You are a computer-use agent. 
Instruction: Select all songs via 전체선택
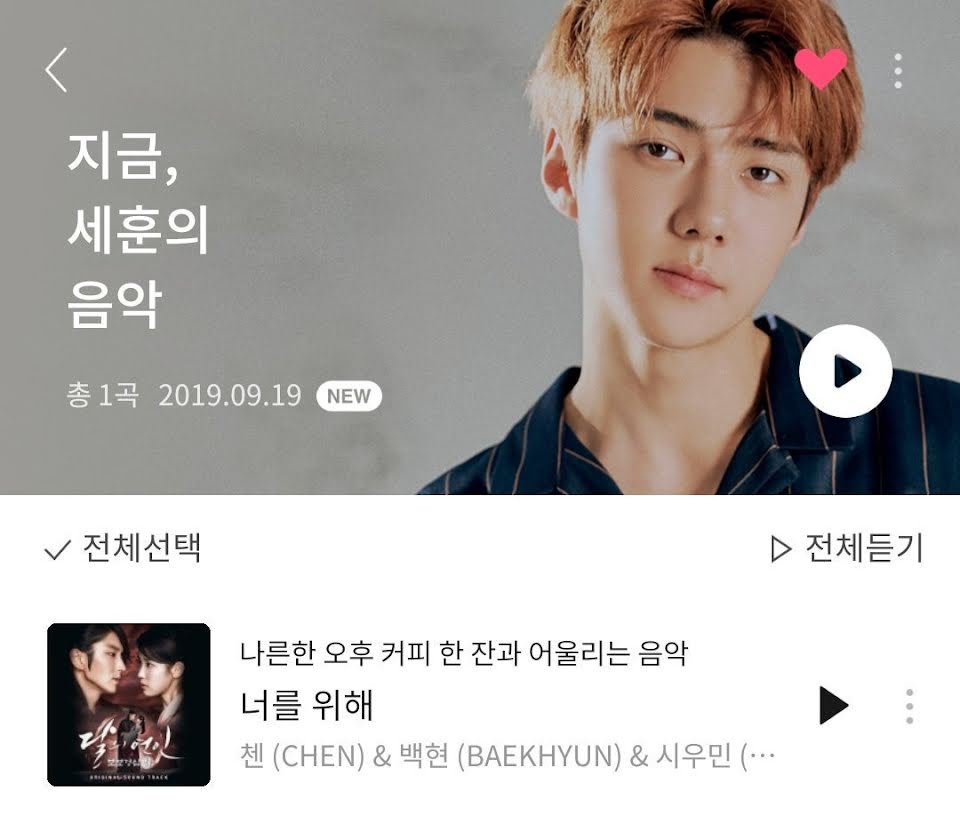pos(122,548)
